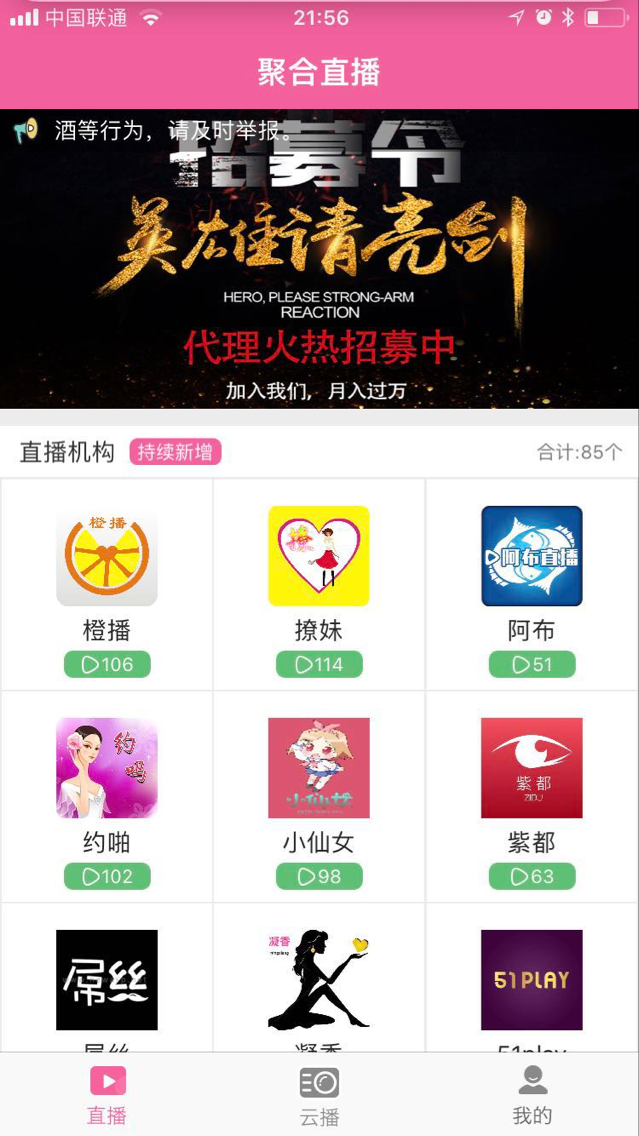The height and width of the screenshot is (1136, 639).
Task: Open the 凝香 live platform tile
Action: pyautogui.click(x=319, y=980)
